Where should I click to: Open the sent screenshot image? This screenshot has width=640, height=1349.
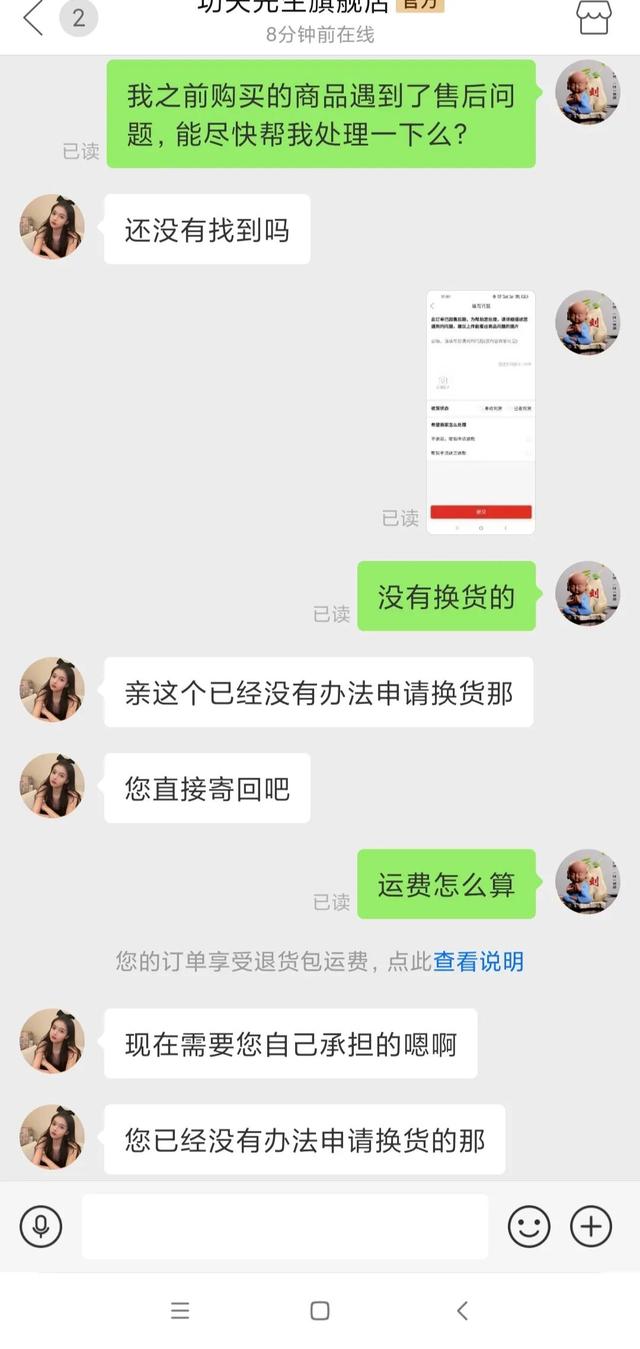click(480, 412)
